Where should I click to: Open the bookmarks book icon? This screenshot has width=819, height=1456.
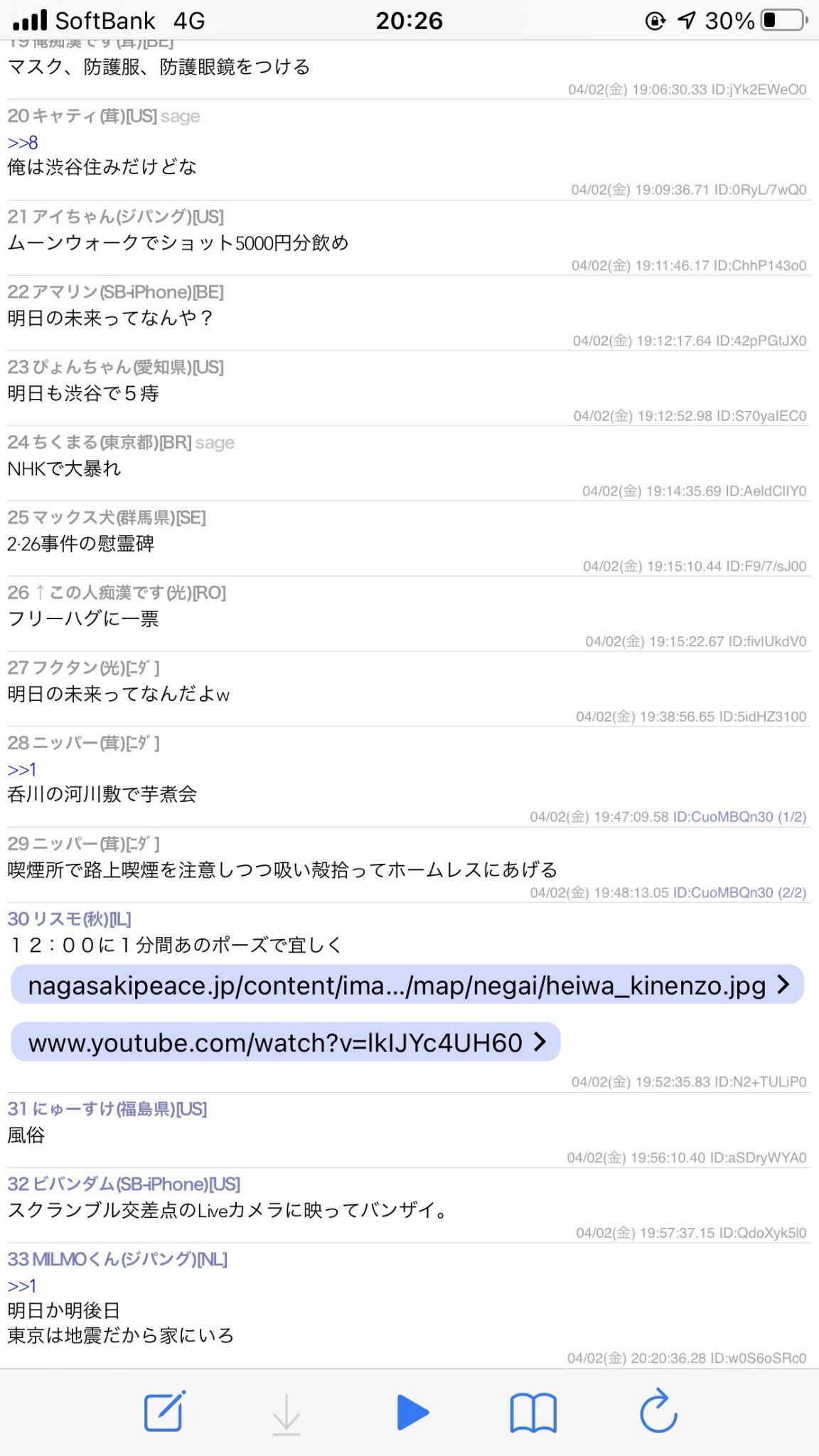(x=533, y=1412)
